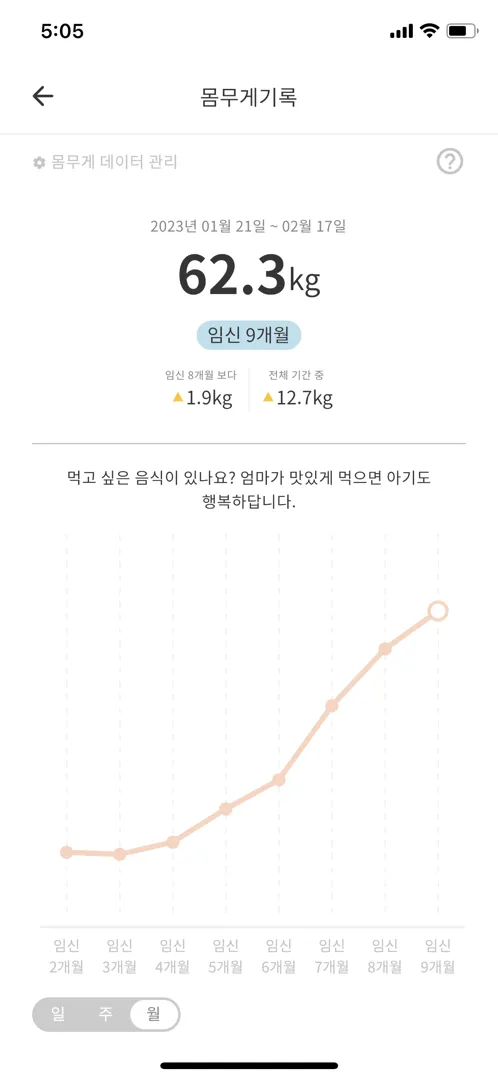Select the 임신 5개월 data point
The image size is (498, 1080).
coord(226,809)
